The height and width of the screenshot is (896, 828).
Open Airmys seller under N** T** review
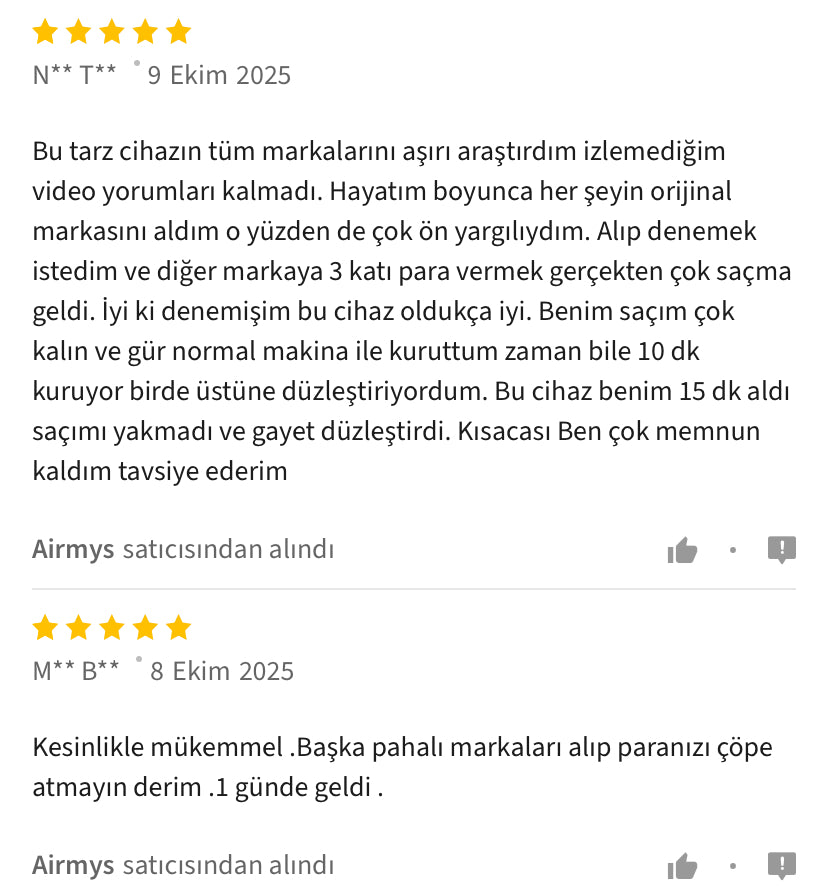73,549
